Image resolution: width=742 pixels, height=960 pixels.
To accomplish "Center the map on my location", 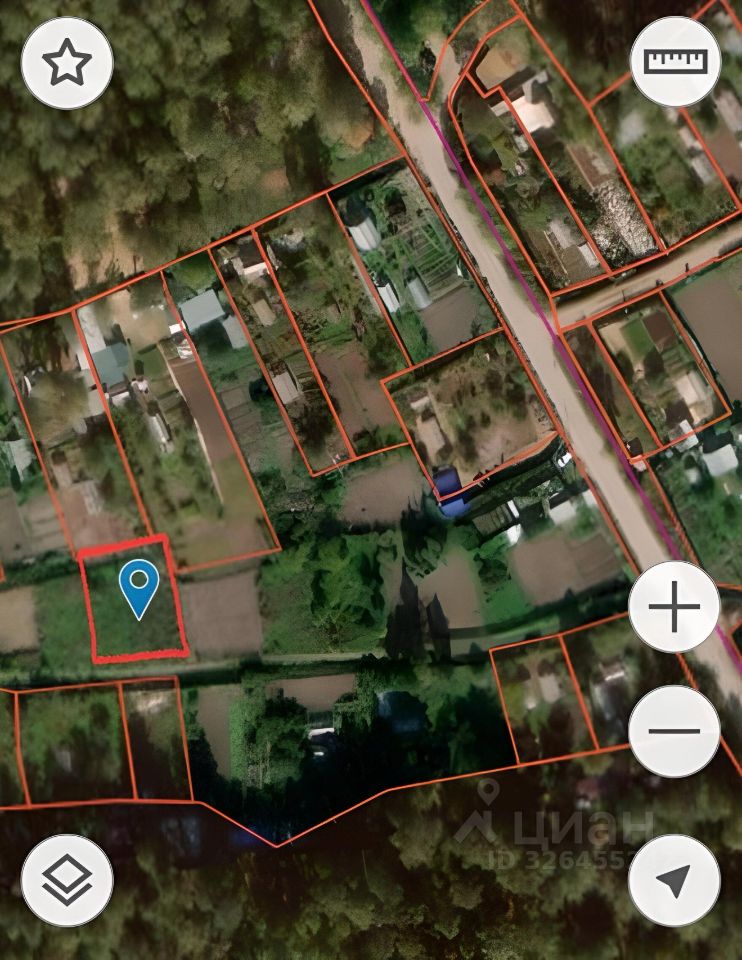I will point(674,880).
